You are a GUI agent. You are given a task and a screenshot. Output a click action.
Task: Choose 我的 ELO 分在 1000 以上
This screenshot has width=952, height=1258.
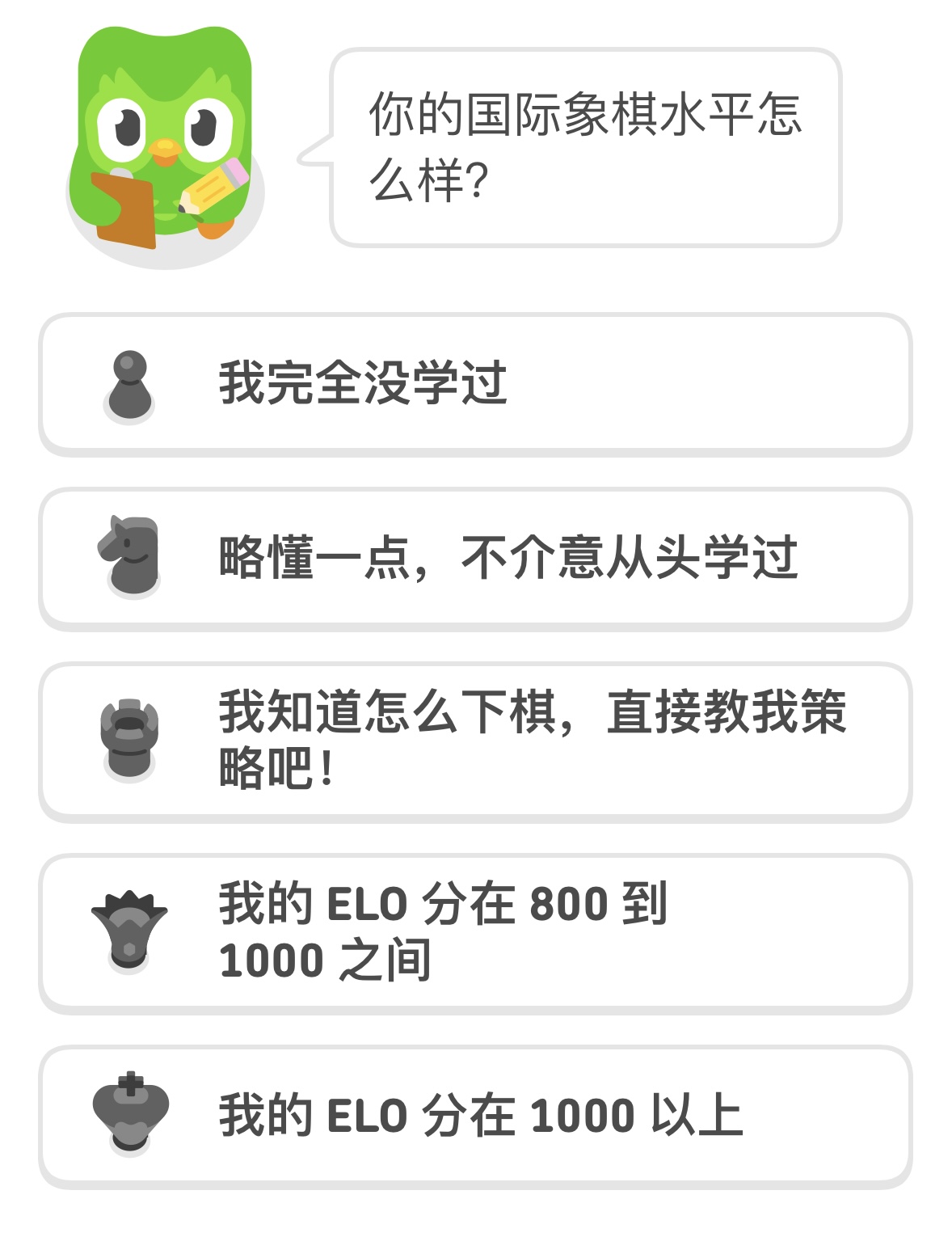click(475, 1116)
